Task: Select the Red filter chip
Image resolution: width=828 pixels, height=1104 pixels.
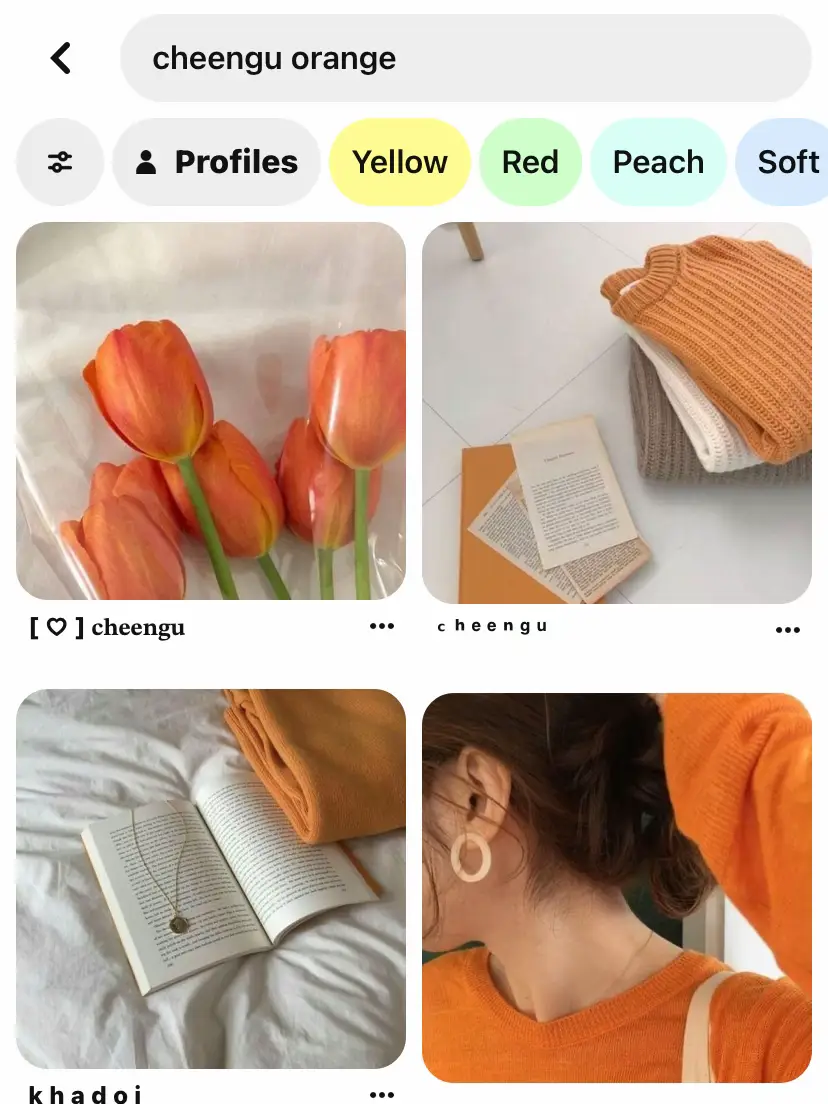Action: tap(530, 162)
